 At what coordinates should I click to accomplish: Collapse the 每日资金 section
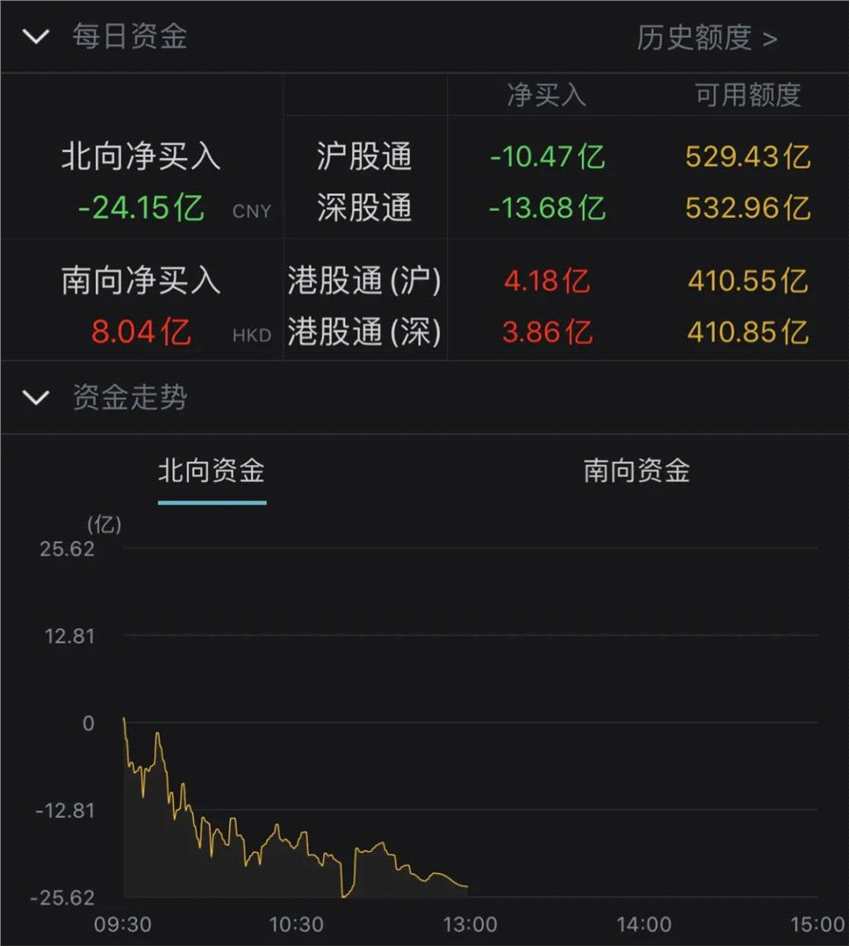pyautogui.click(x=36, y=38)
